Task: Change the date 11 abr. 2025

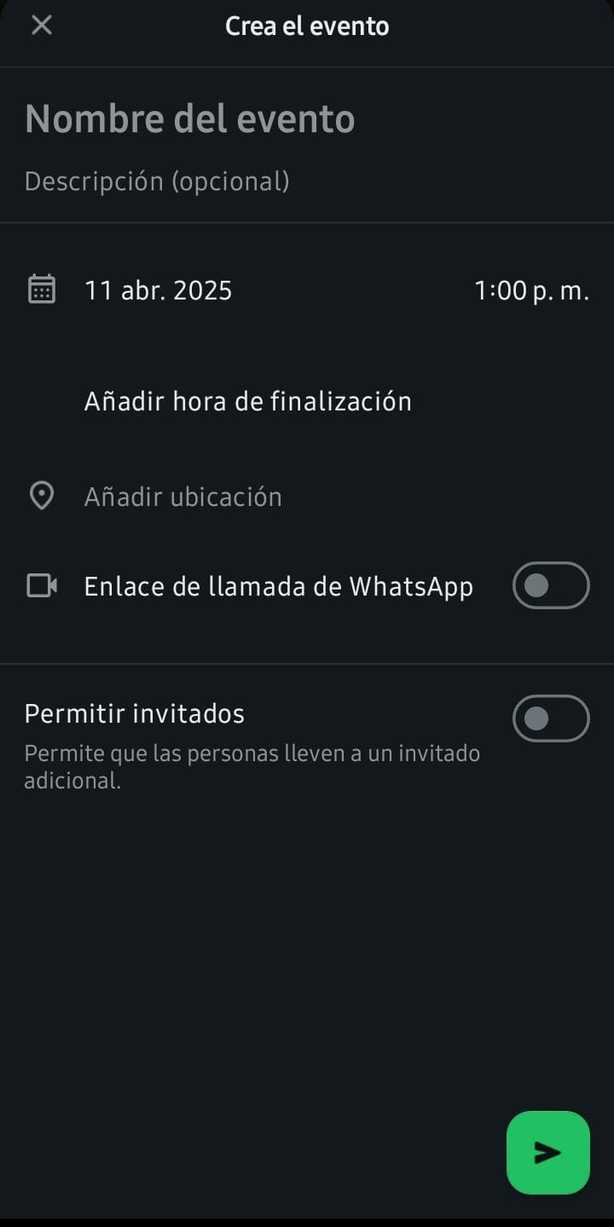Action: (x=158, y=291)
